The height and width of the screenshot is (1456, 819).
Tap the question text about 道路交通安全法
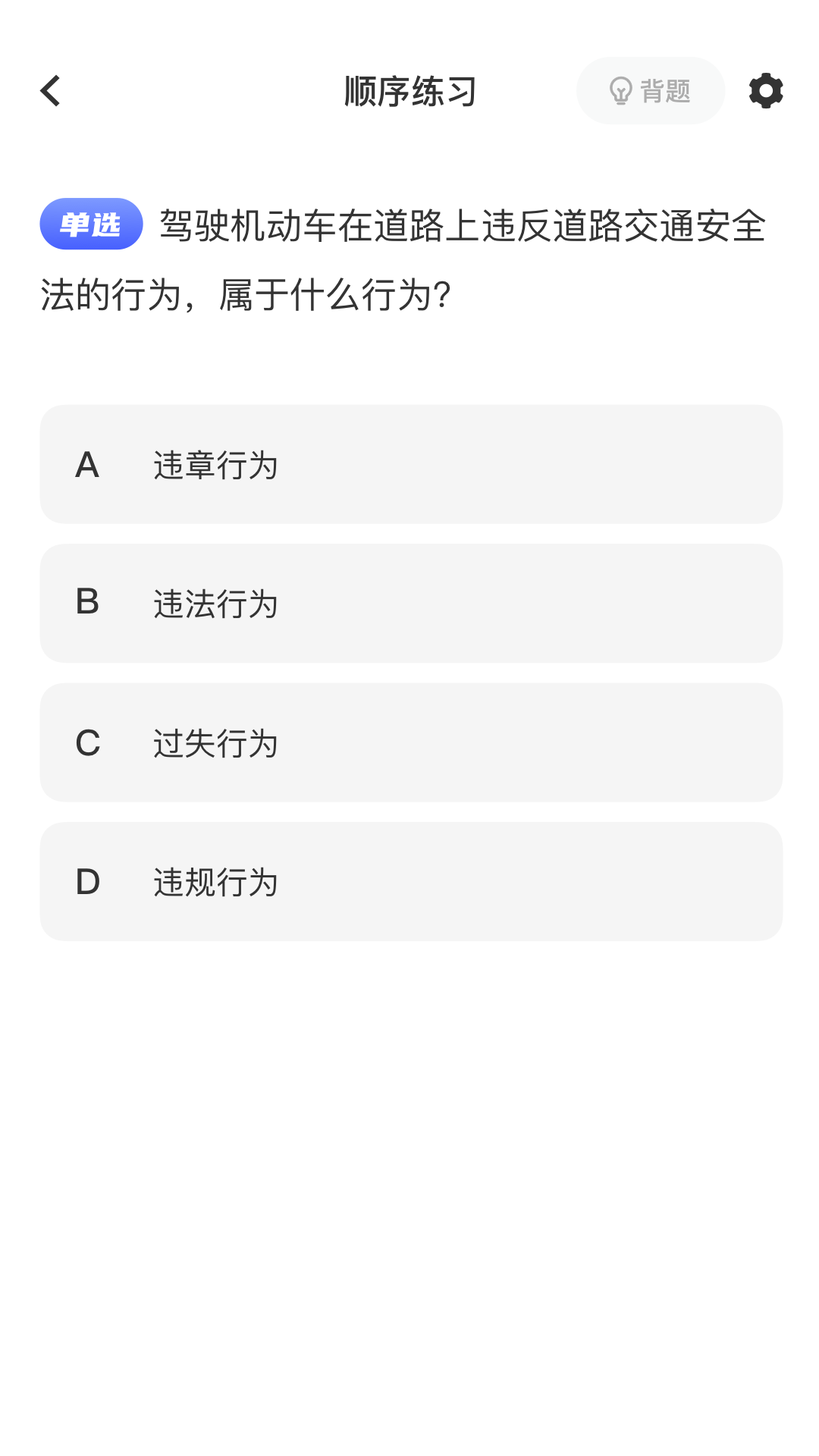tap(409, 258)
